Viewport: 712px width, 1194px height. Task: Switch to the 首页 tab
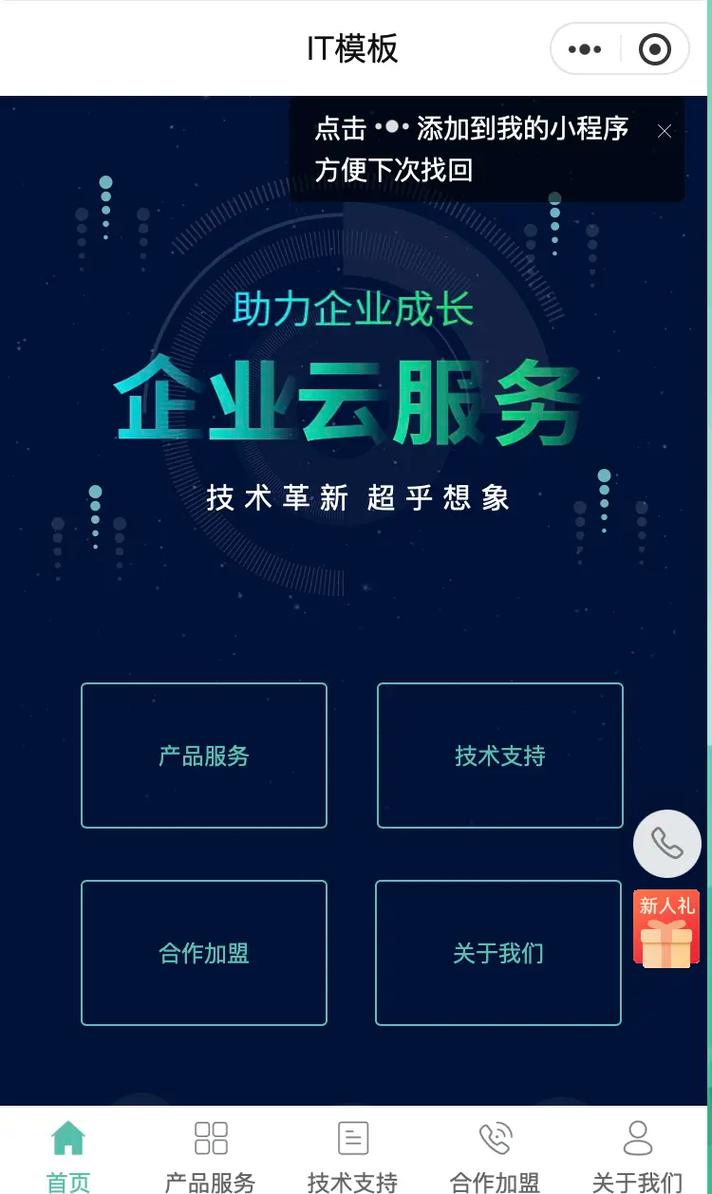(69, 1156)
